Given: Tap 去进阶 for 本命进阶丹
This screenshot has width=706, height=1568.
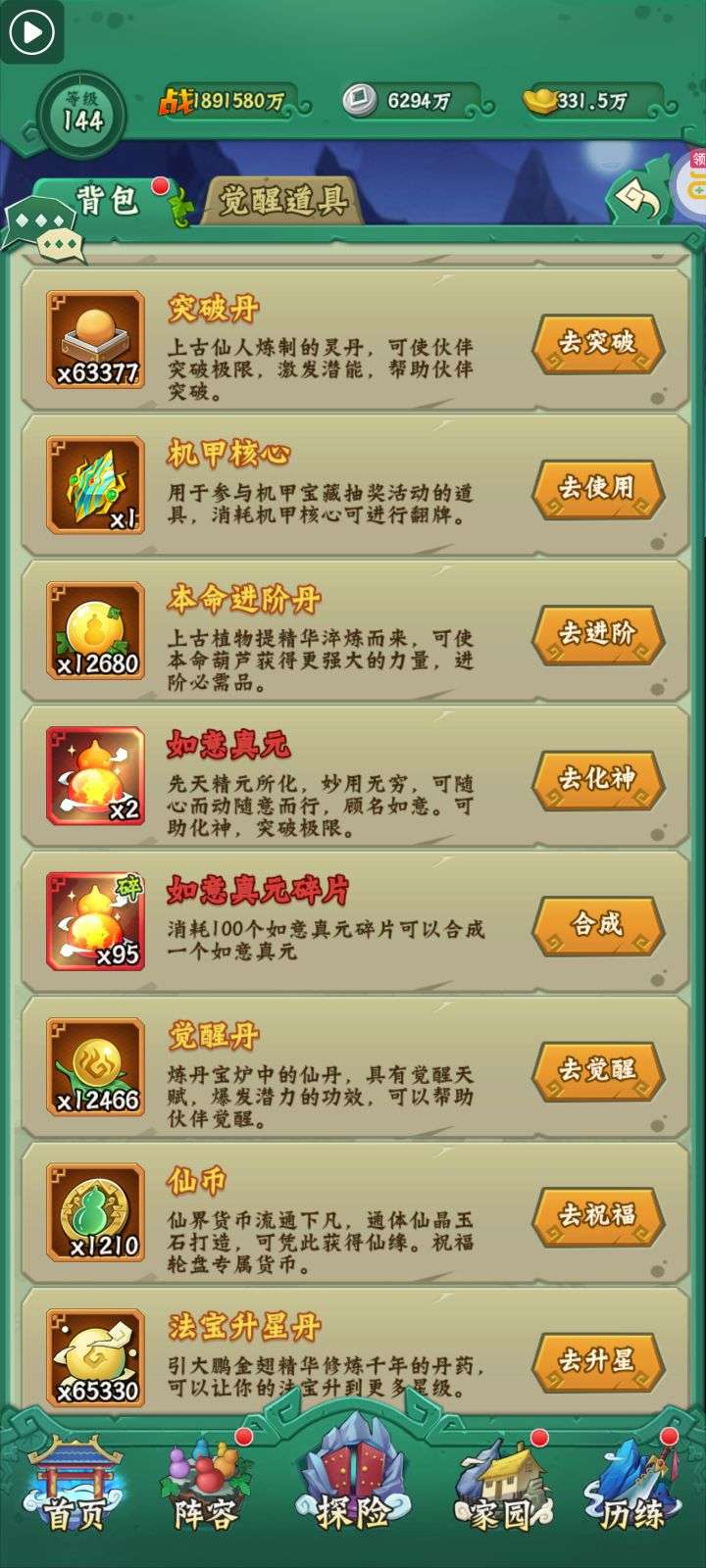Looking at the screenshot, I should click(597, 633).
